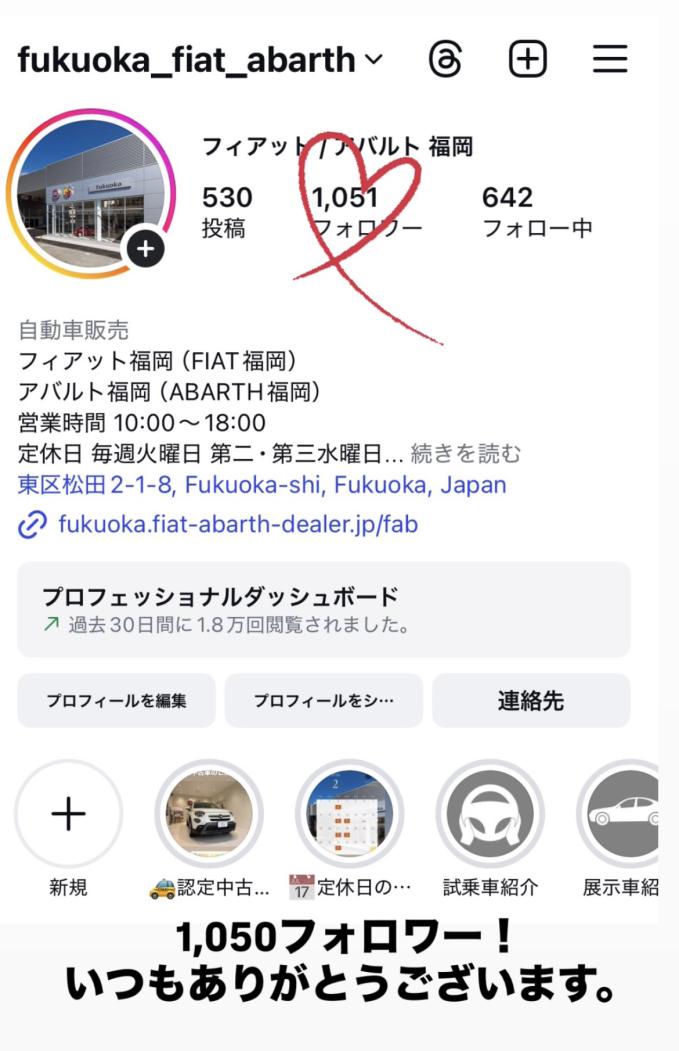The width and height of the screenshot is (679, 1051).
Task: Open the プロフェッショナルダッシュボード card
Action: pyautogui.click(x=323, y=610)
